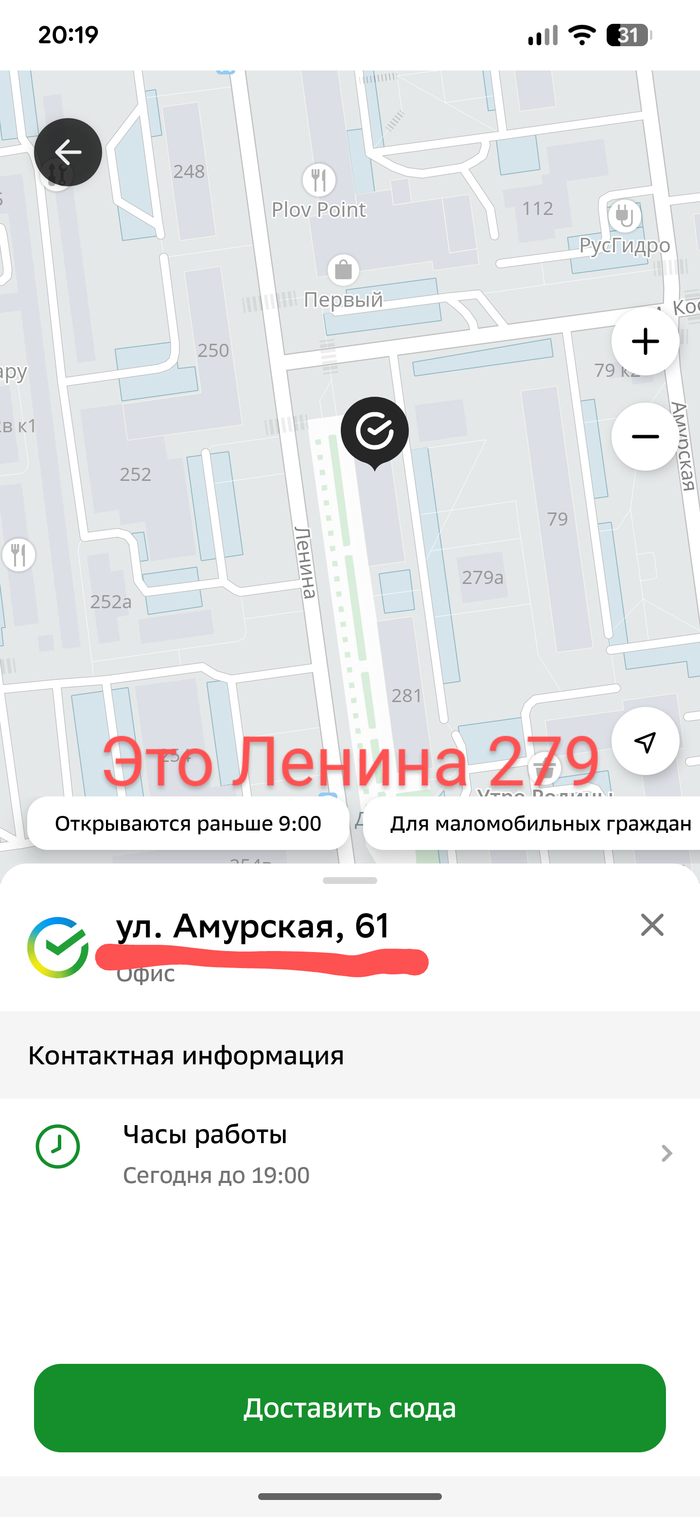Viewport: 700px width, 1517px height.
Task: Zoom out on the map
Action: 645,437
